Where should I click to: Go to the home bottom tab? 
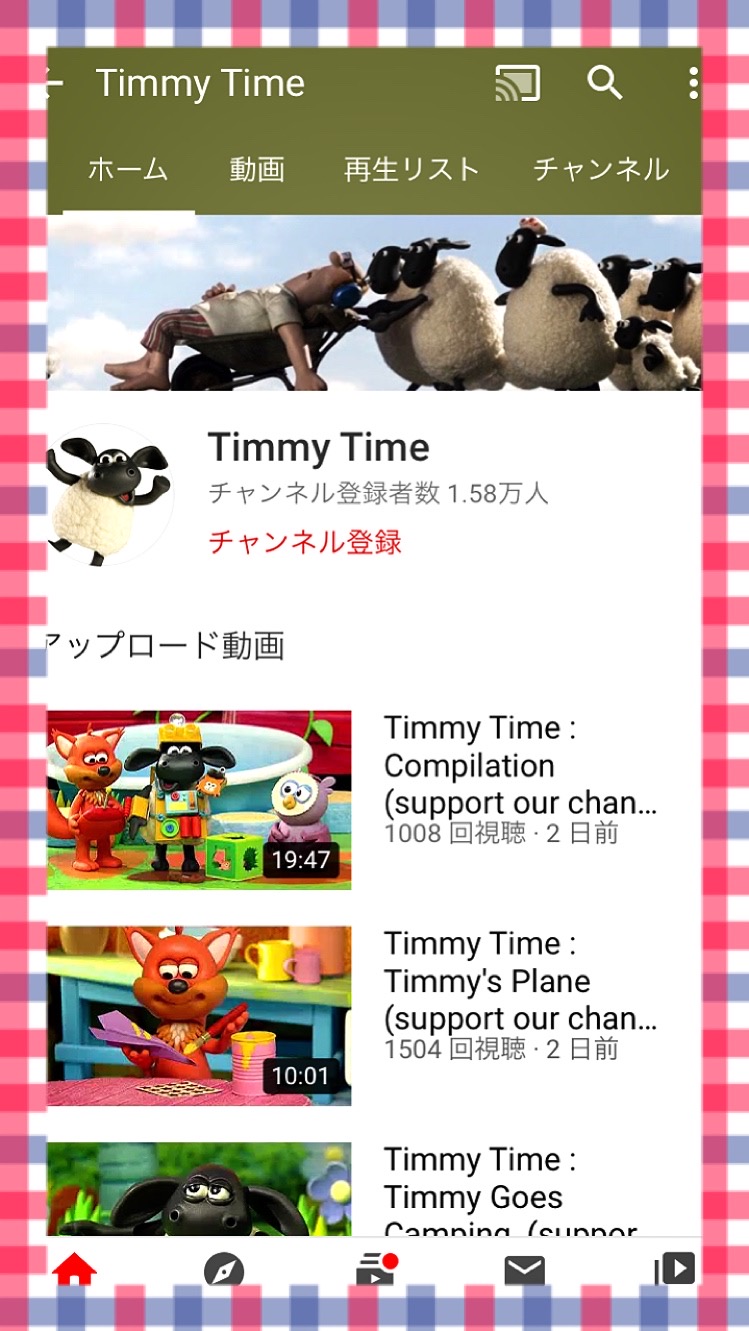[75, 1269]
